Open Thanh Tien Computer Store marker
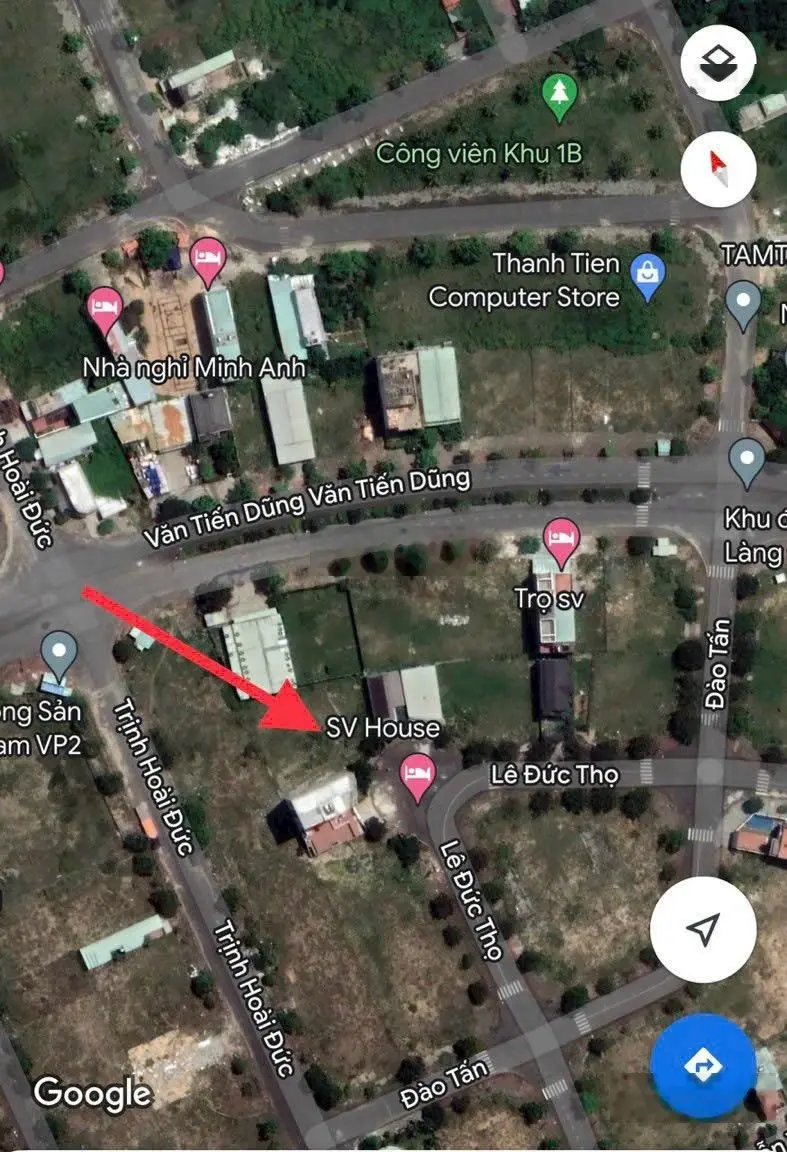Screen dimensions: 787x1152 (x=648, y=276)
